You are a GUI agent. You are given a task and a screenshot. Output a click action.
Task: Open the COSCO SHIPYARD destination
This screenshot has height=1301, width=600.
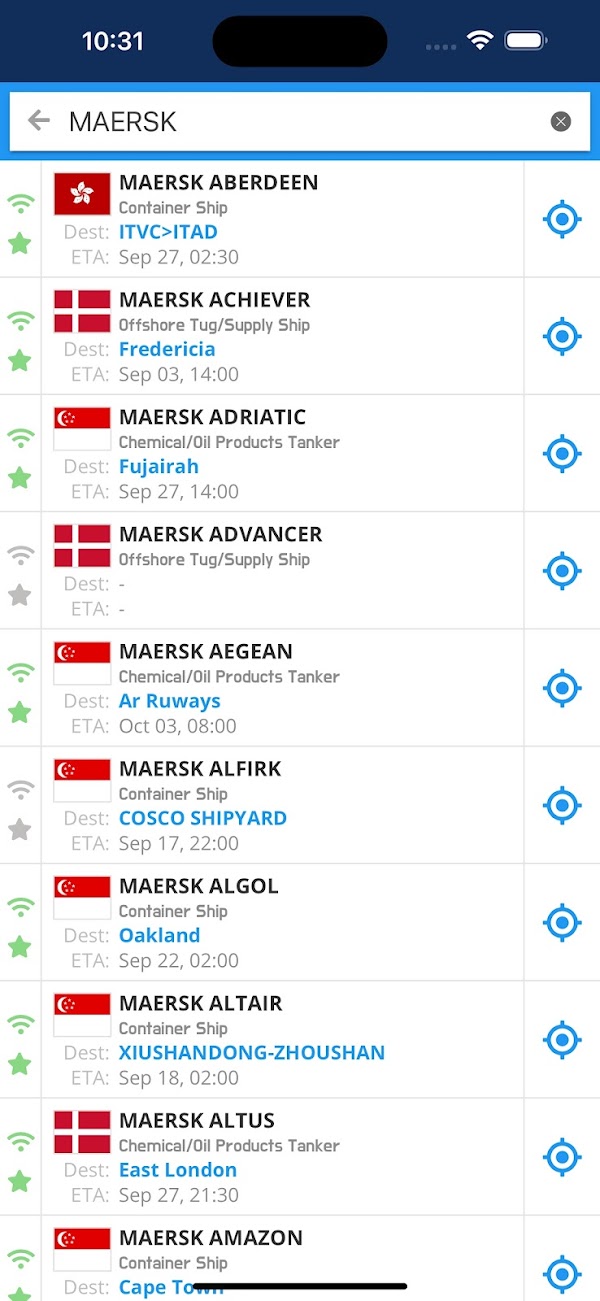pyautogui.click(x=203, y=818)
